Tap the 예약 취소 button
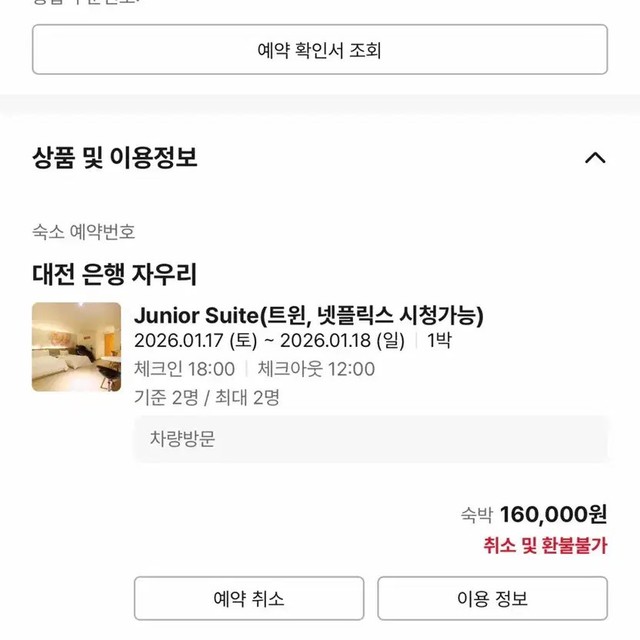 248,598
